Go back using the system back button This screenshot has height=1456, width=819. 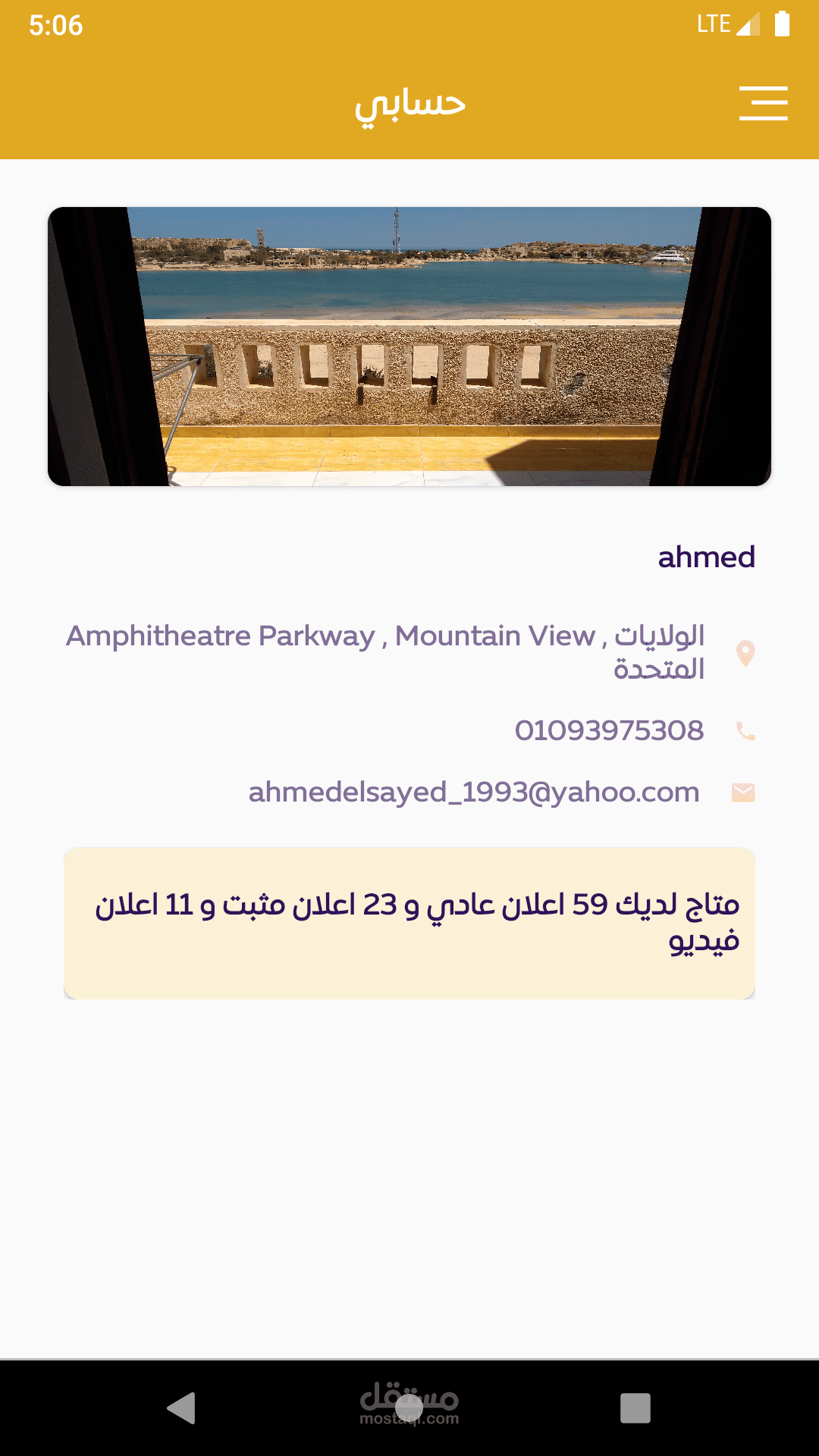182,1408
